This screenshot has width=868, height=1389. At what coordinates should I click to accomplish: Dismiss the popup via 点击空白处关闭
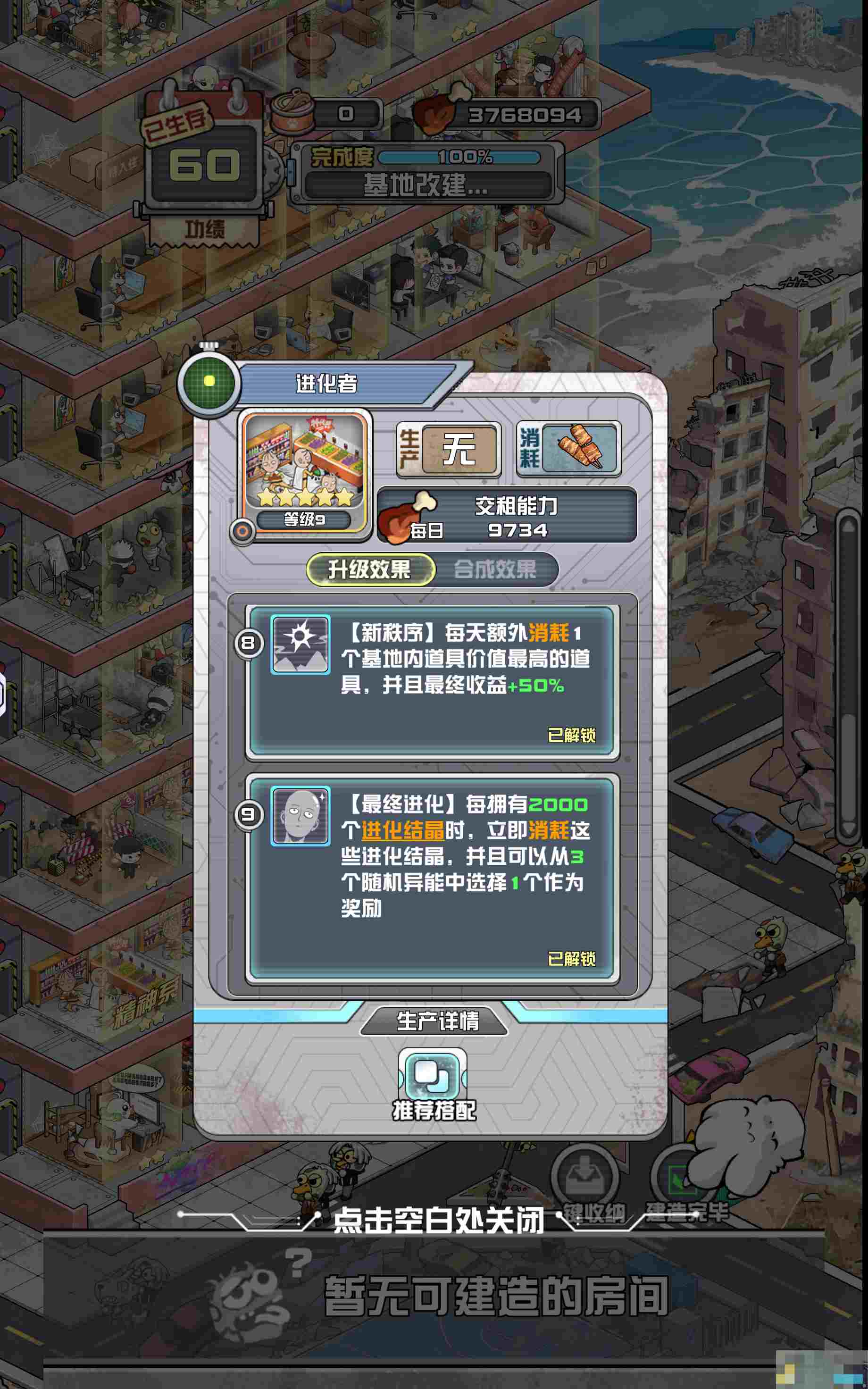(439, 1219)
